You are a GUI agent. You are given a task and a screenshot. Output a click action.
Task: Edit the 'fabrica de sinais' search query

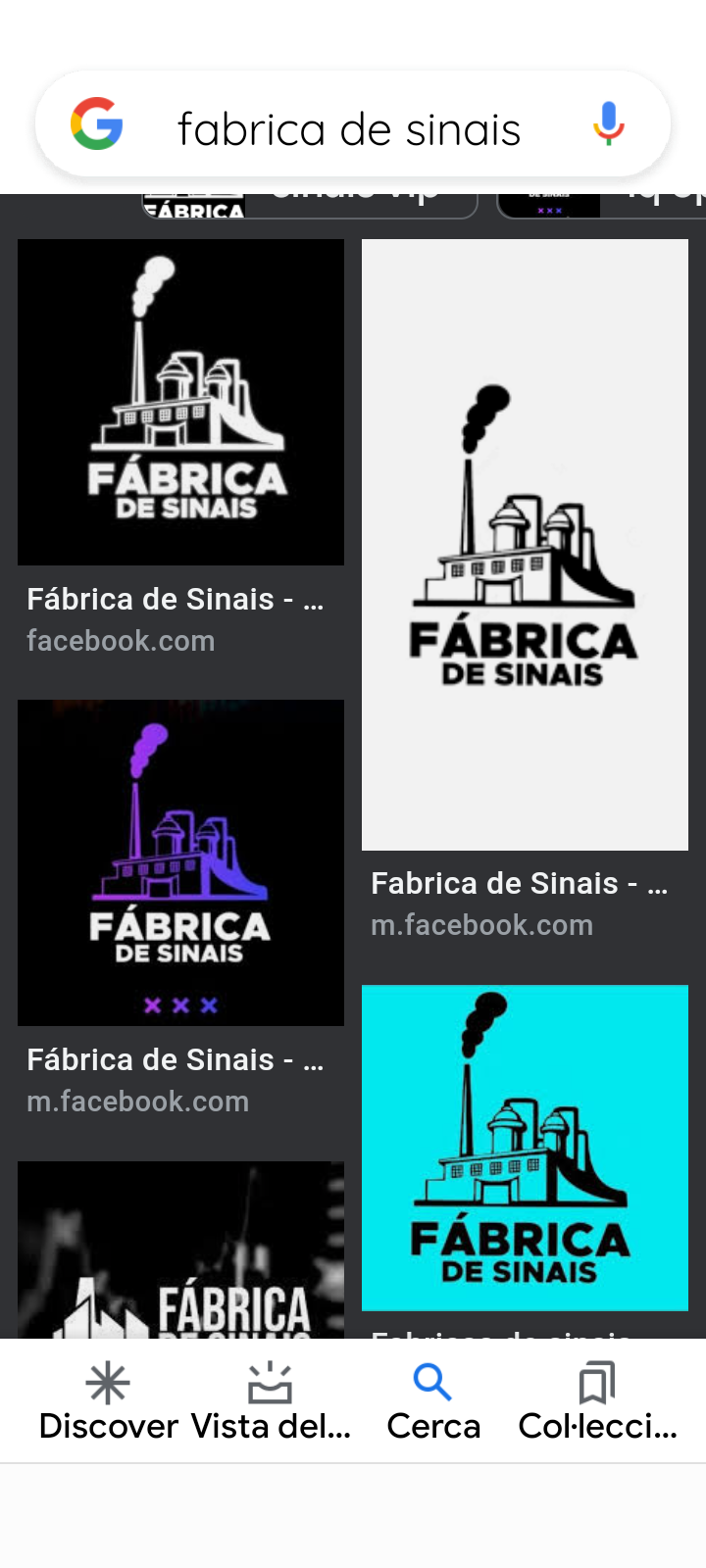(x=348, y=129)
